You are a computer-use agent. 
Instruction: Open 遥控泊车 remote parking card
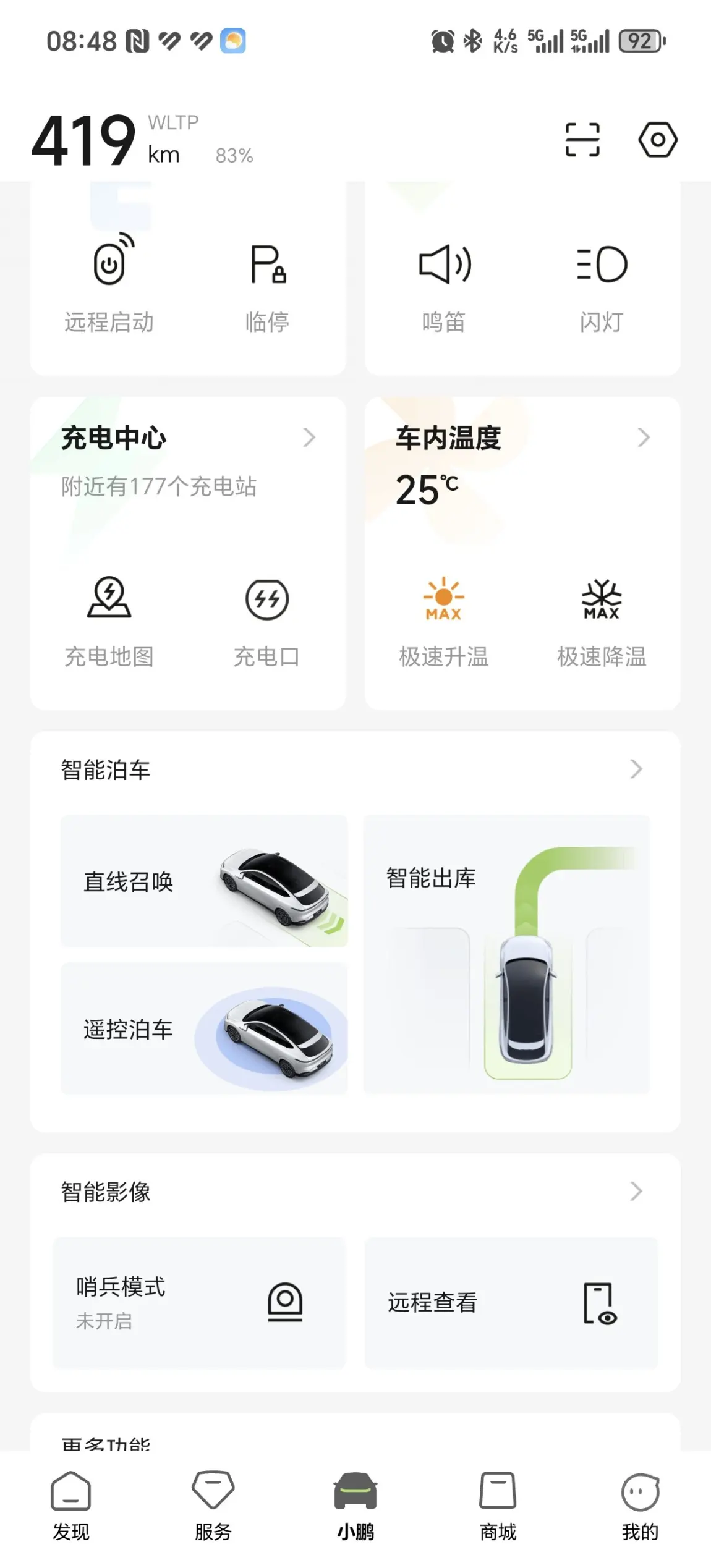coord(204,1028)
